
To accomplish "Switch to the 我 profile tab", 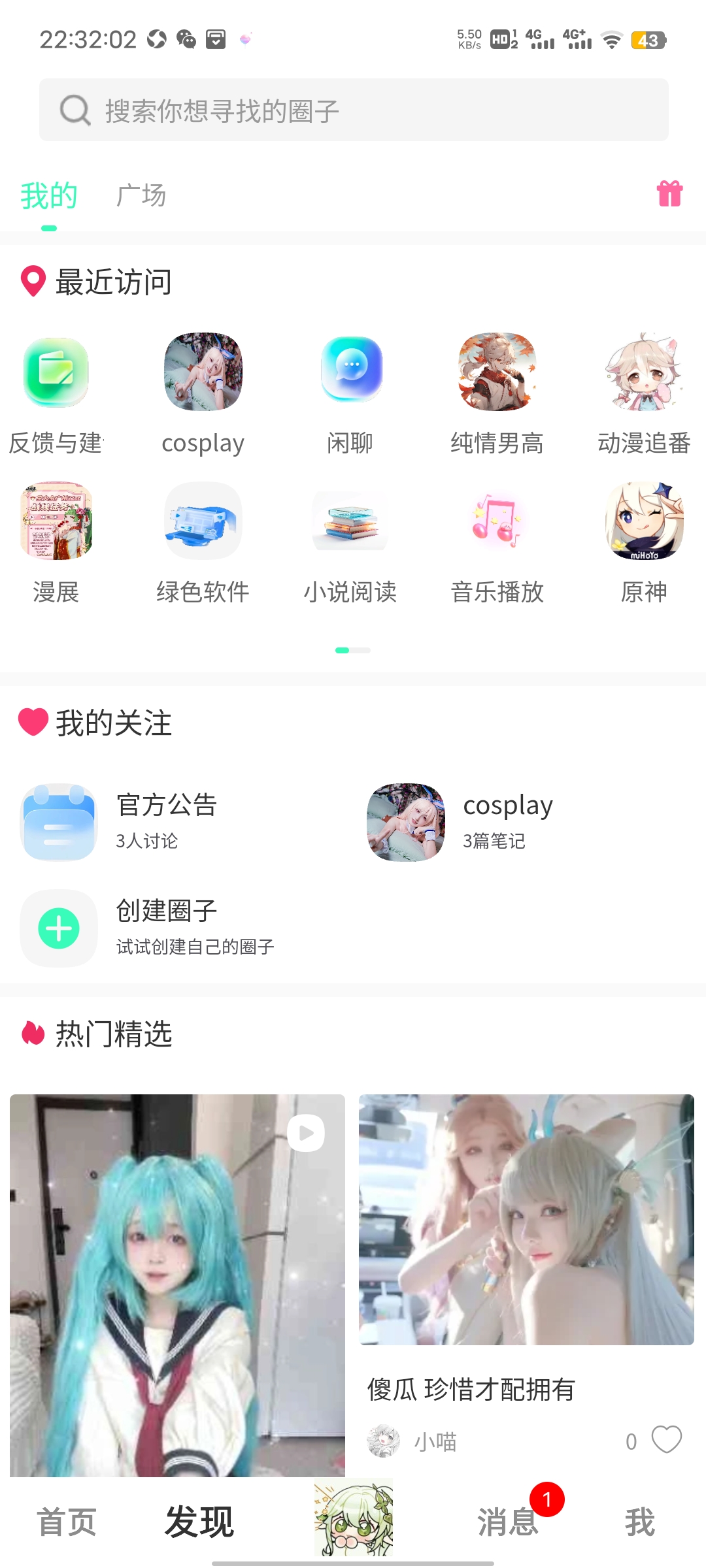I will coord(639,1522).
